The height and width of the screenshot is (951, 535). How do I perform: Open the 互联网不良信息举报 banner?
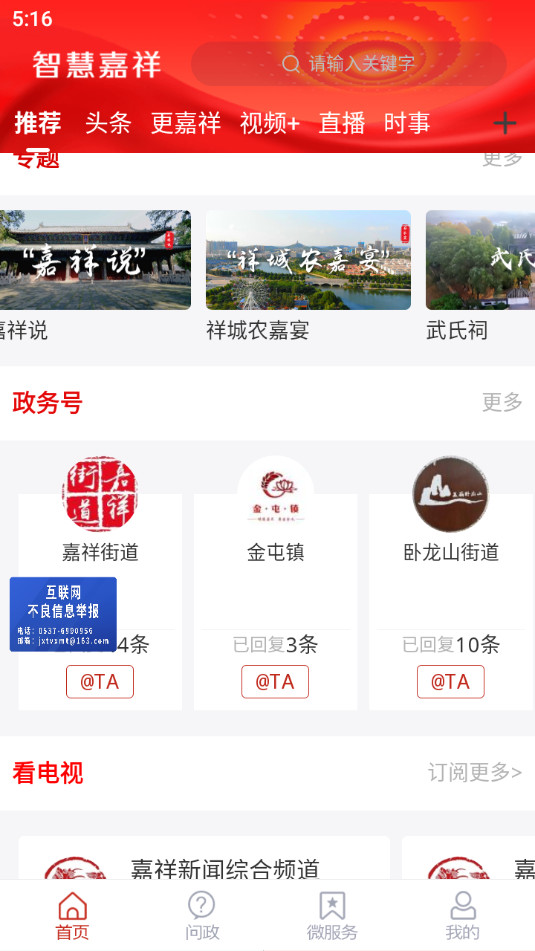click(x=63, y=614)
